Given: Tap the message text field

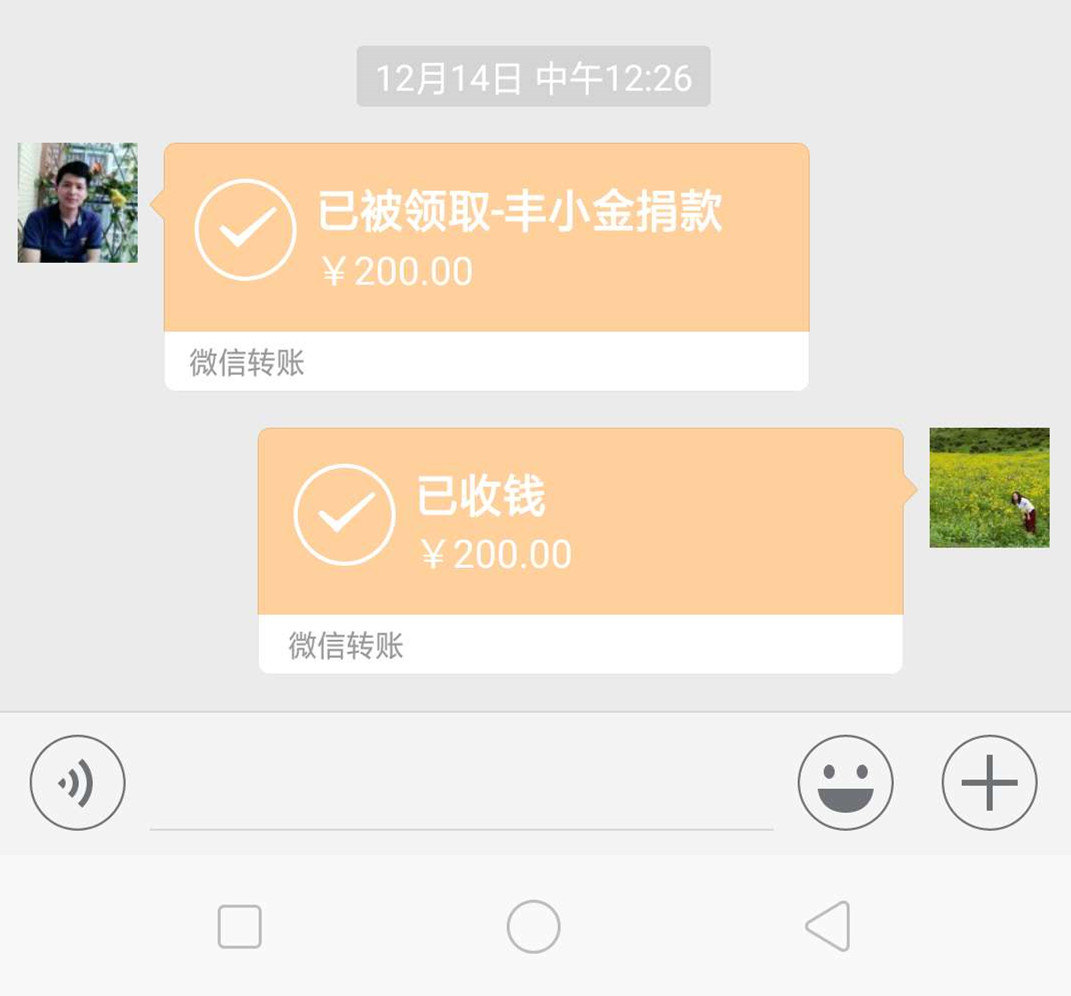Looking at the screenshot, I should click(x=460, y=790).
